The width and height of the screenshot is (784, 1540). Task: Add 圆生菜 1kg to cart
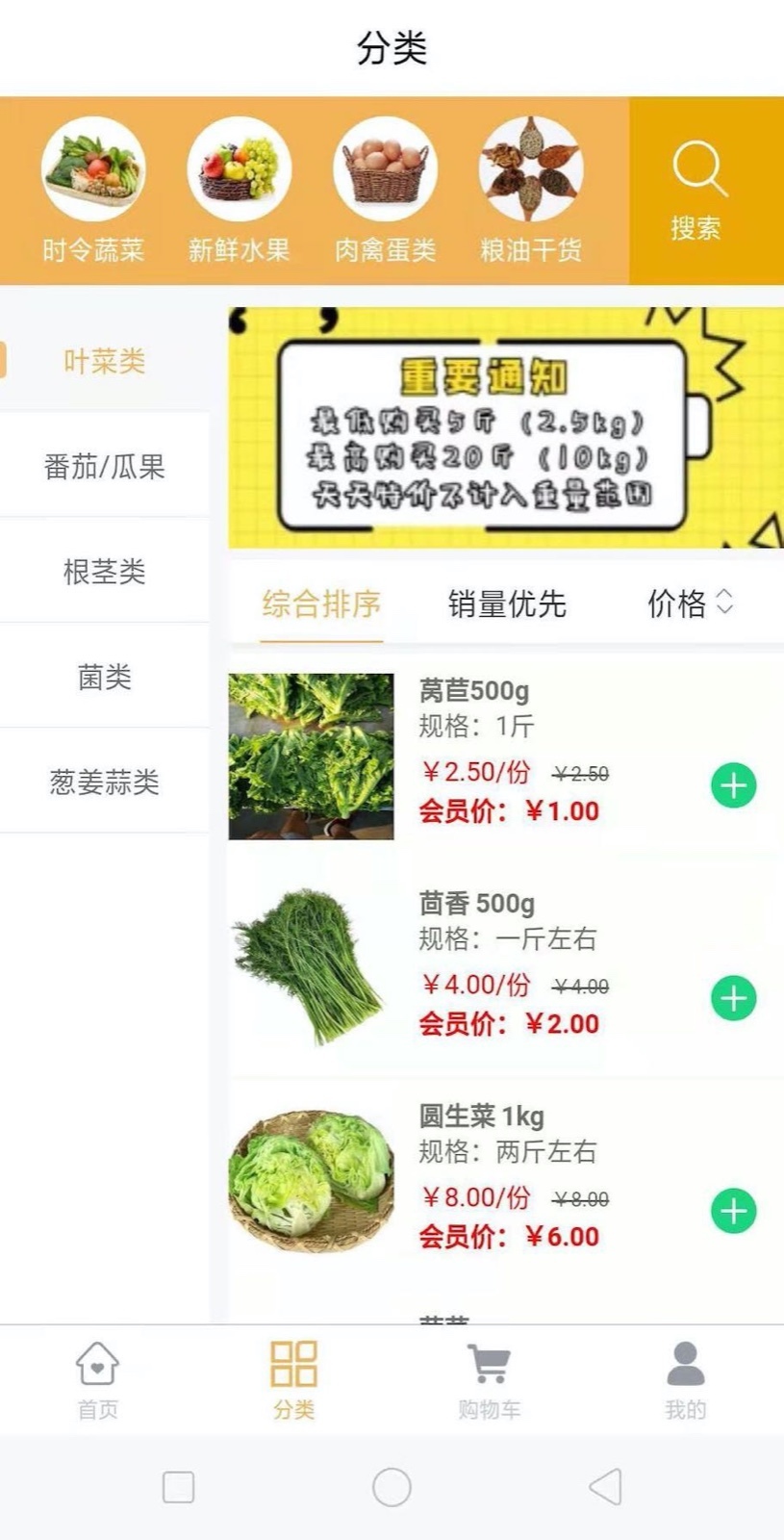734,1211
